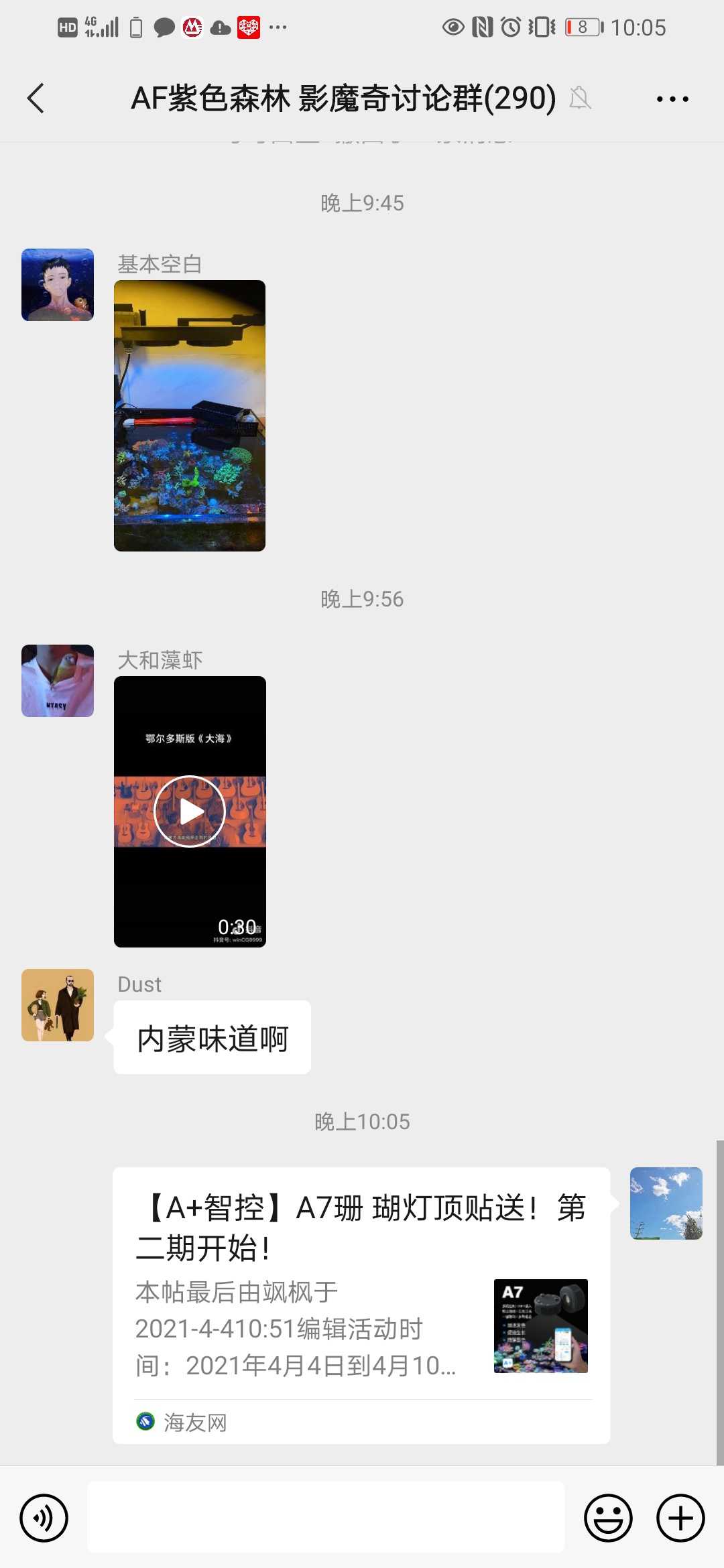Open my own sky avatar profile
Screen dimensions: 724x1568
666,1203
